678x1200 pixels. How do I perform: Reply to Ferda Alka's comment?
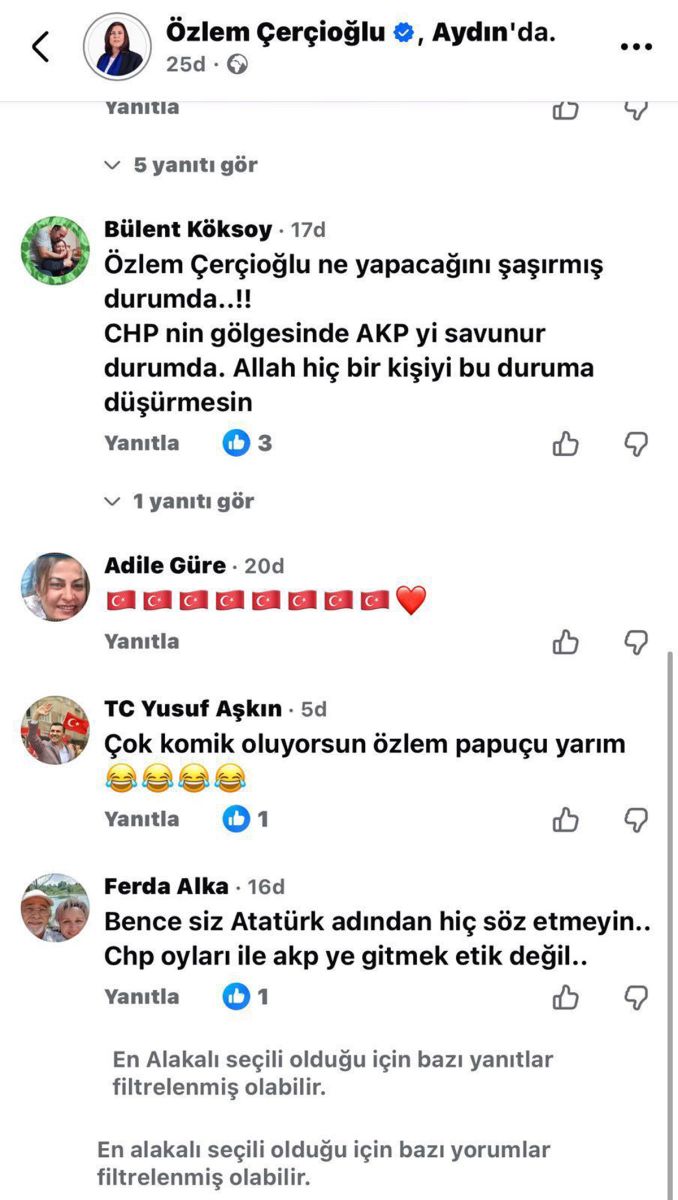142,997
